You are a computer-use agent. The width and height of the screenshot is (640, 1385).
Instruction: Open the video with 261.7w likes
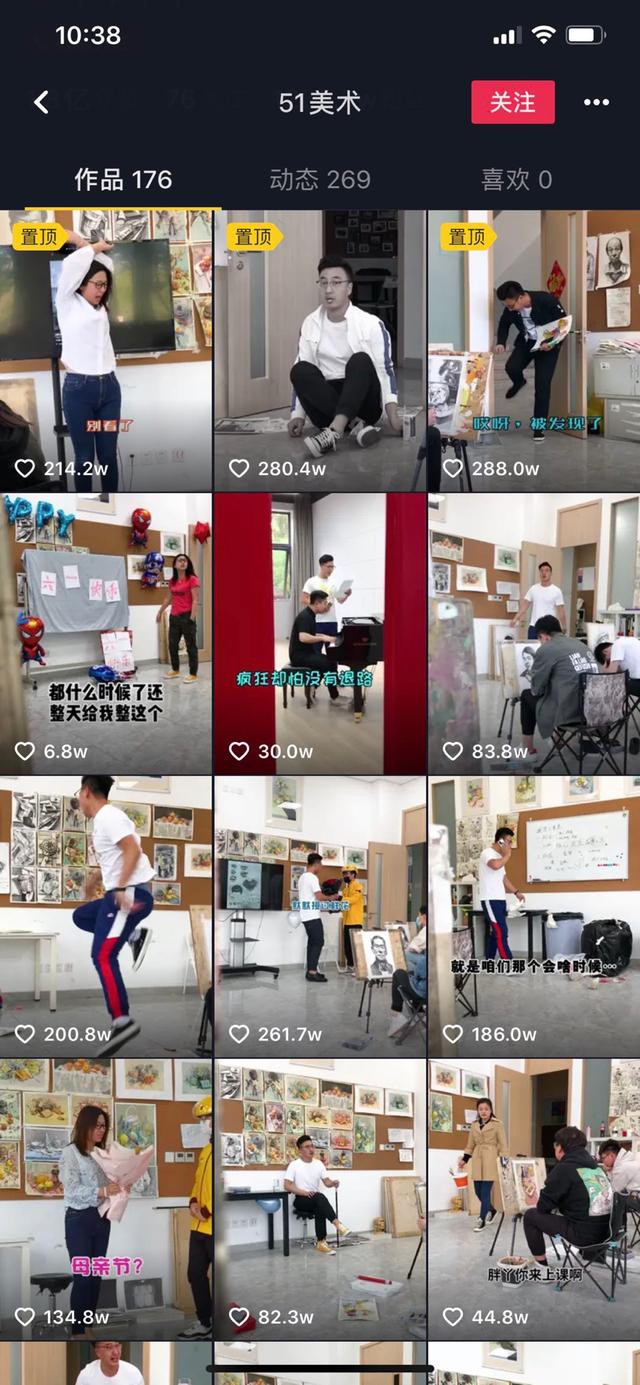pyautogui.click(x=320, y=917)
